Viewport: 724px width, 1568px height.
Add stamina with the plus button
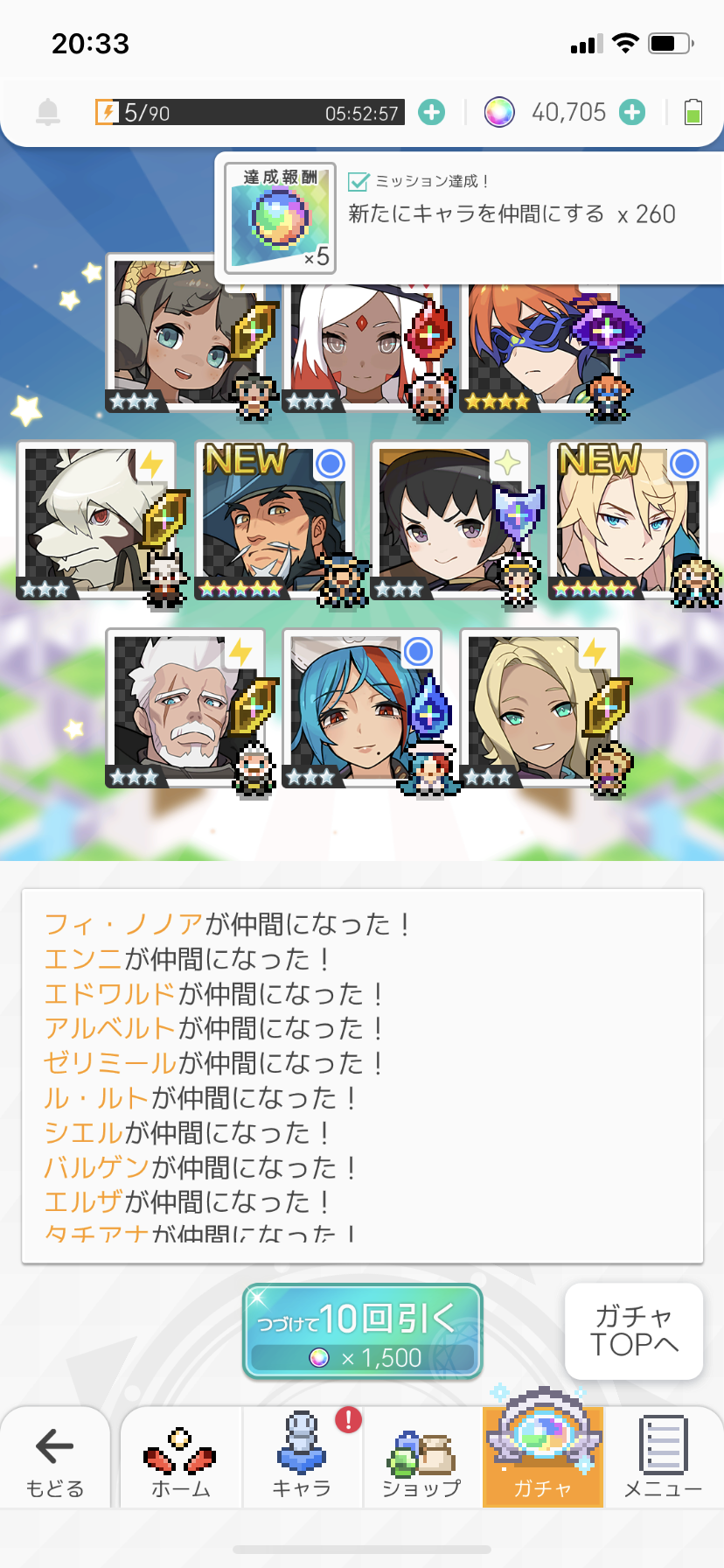431,112
